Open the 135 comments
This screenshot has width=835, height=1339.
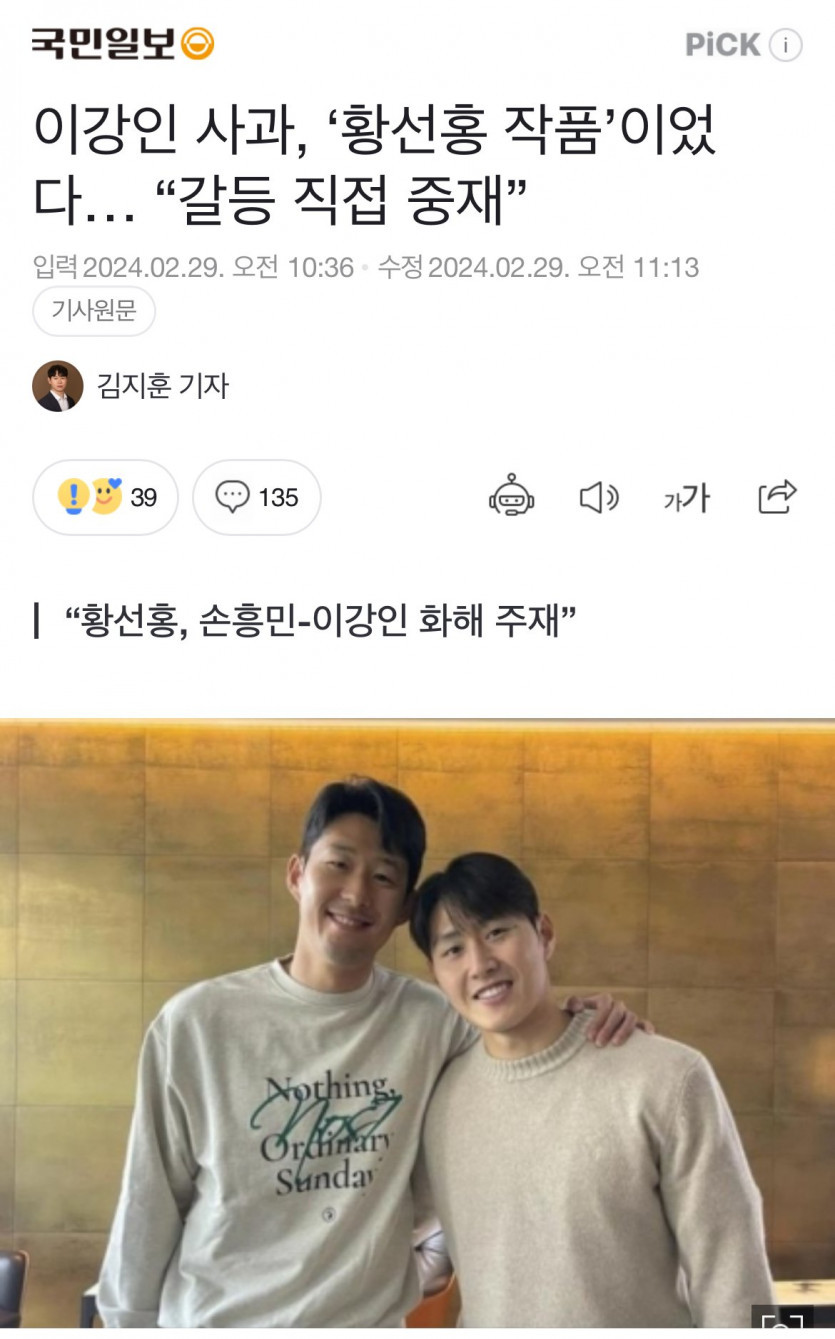pos(257,497)
